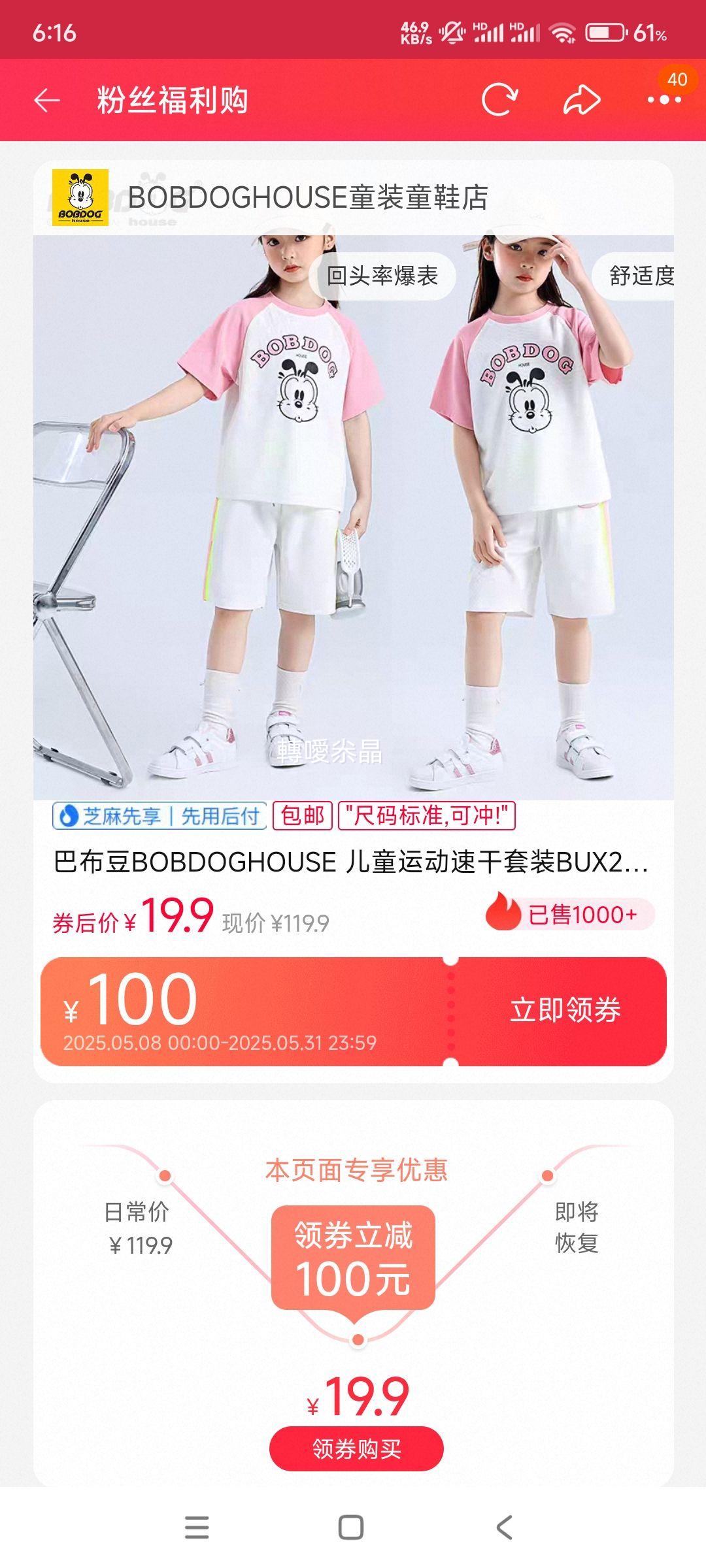Share this fan deal page
Image resolution: width=706 pixels, height=1568 pixels.
581,100
